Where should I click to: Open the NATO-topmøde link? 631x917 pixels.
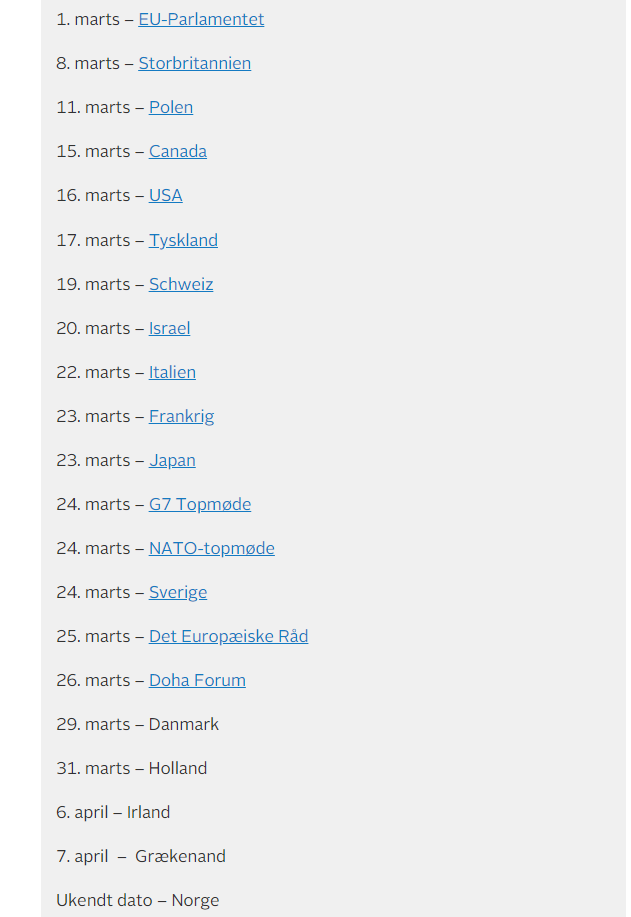[211, 548]
